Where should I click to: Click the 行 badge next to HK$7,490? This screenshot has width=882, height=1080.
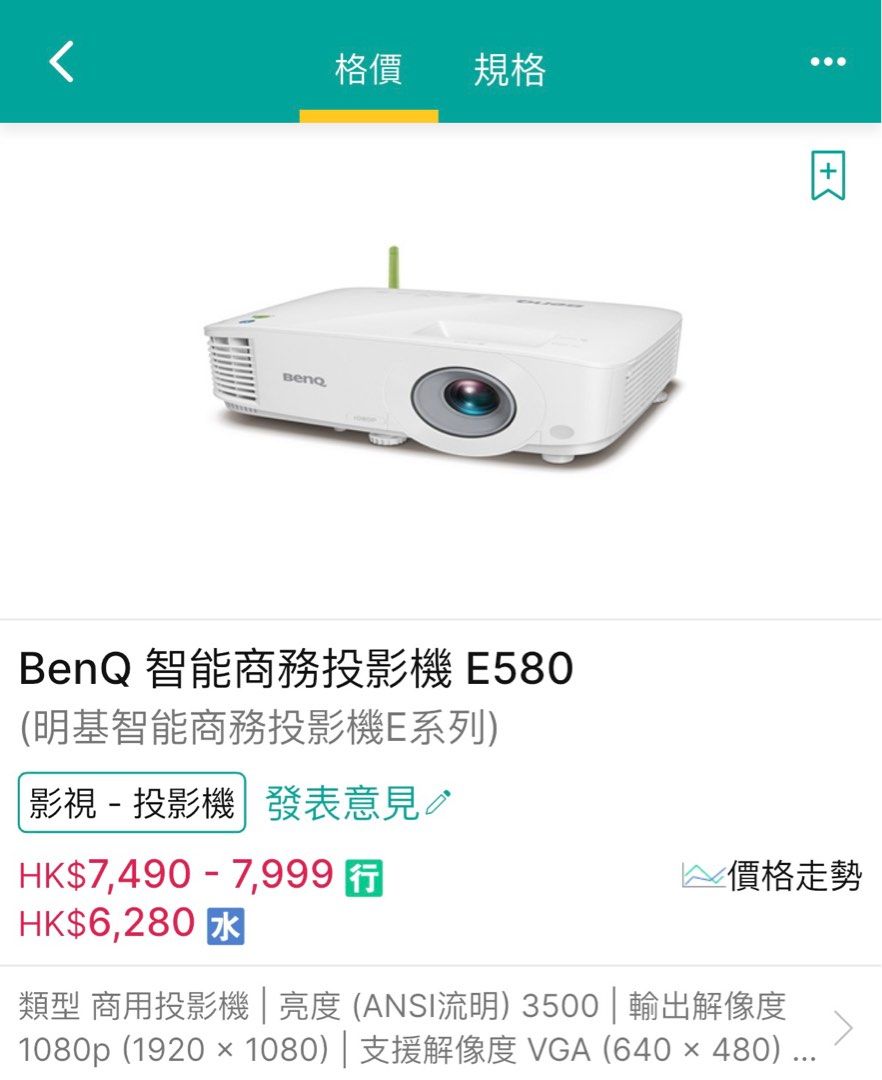(362, 878)
